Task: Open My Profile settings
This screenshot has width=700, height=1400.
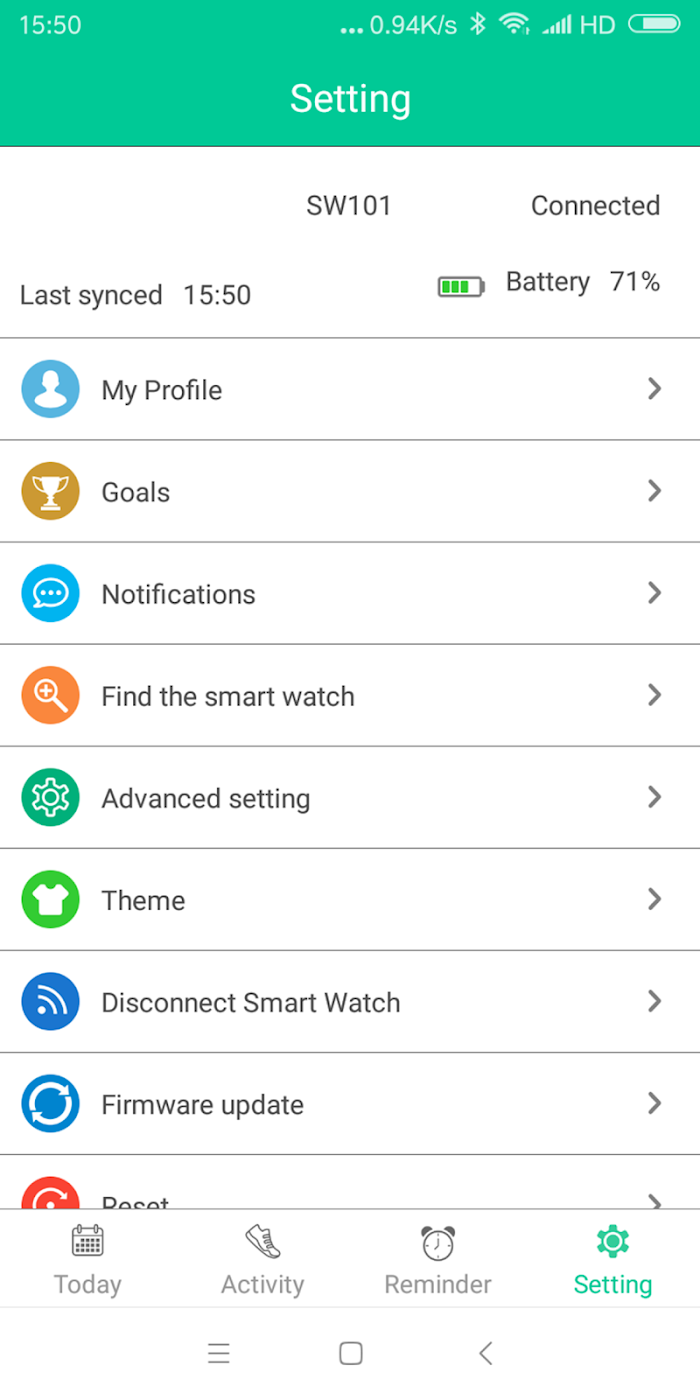Action: click(350, 389)
